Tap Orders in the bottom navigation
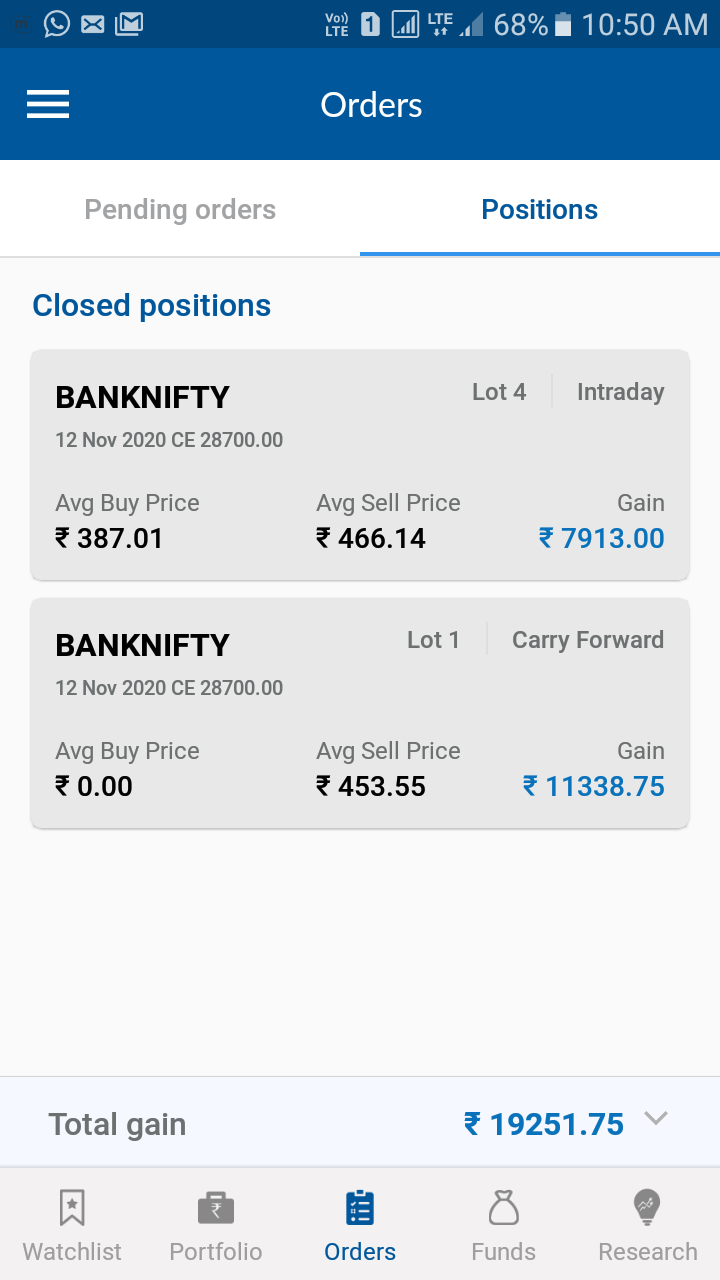 [x=360, y=1225]
